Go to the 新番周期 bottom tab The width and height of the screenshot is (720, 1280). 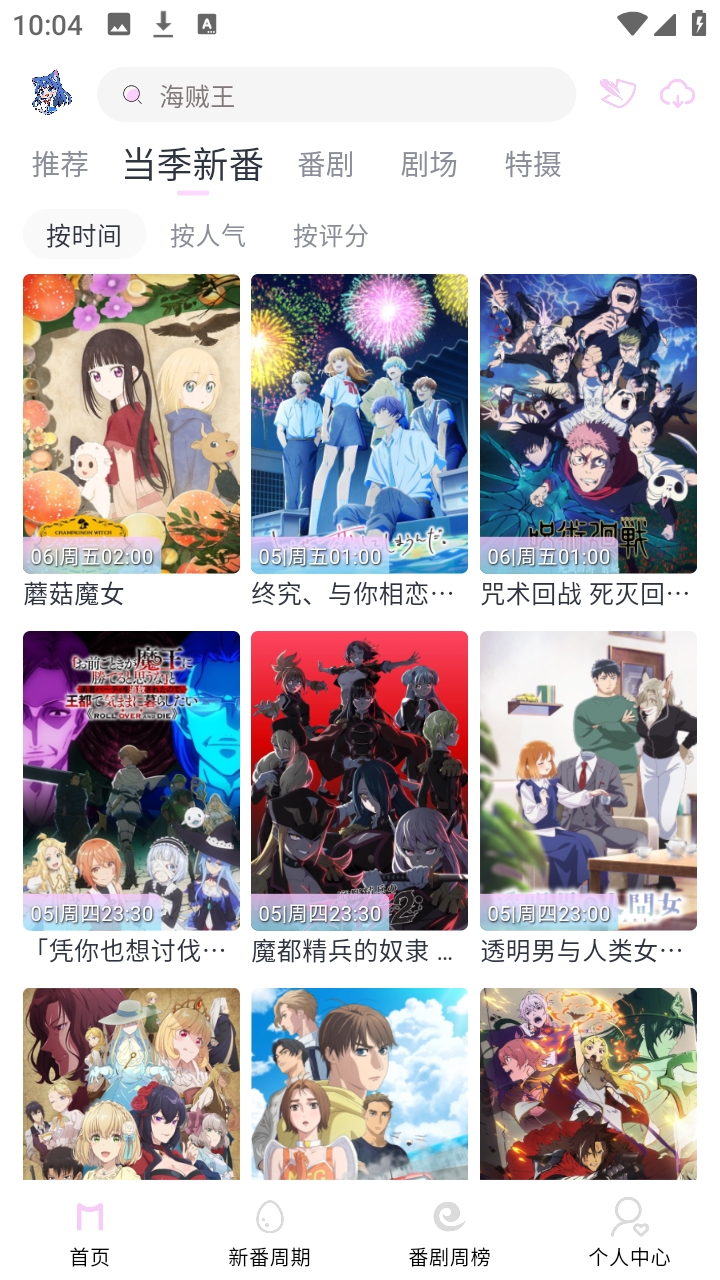pos(269,1234)
